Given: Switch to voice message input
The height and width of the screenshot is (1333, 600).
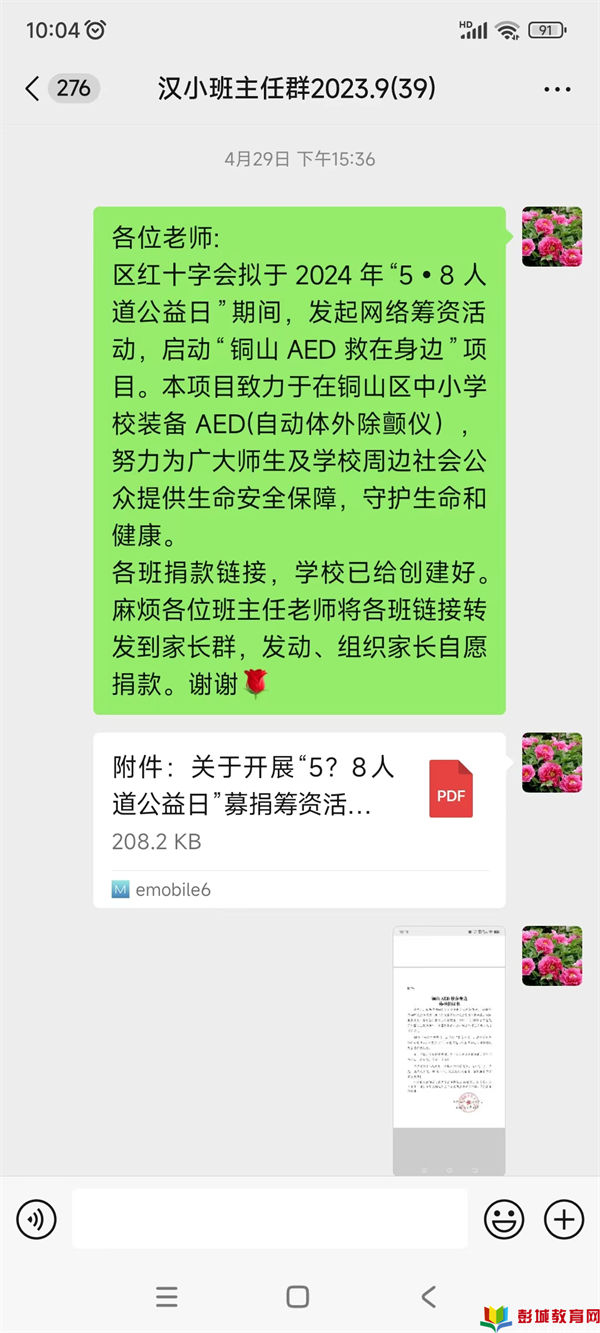Looking at the screenshot, I should pyautogui.click(x=37, y=1219).
